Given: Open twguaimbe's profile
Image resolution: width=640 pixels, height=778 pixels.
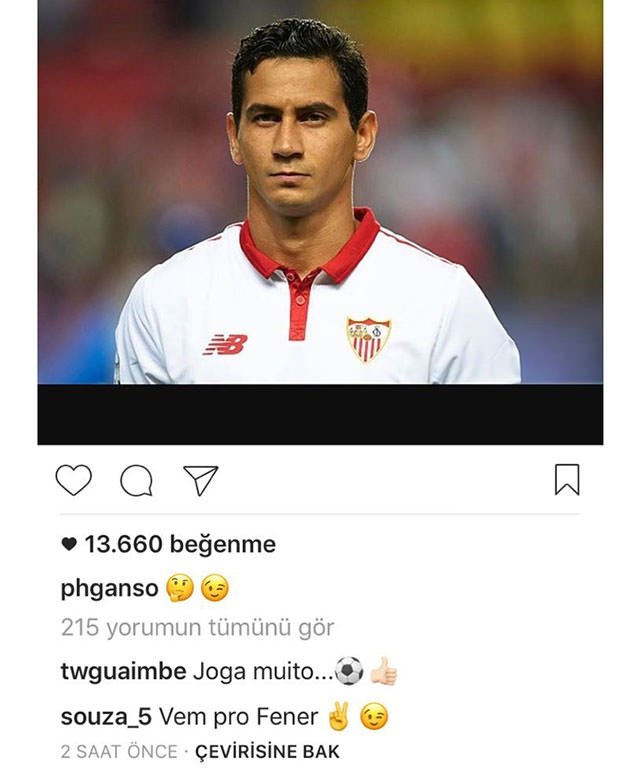Looking at the screenshot, I should 123,672.
